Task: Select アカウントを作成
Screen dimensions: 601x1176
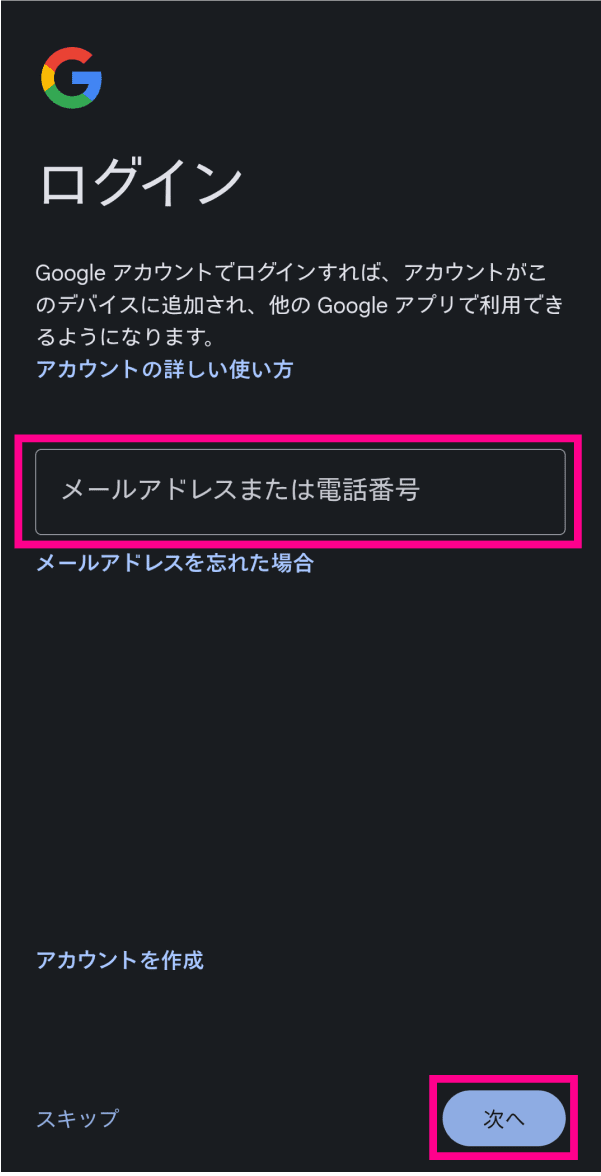Action: [120, 960]
